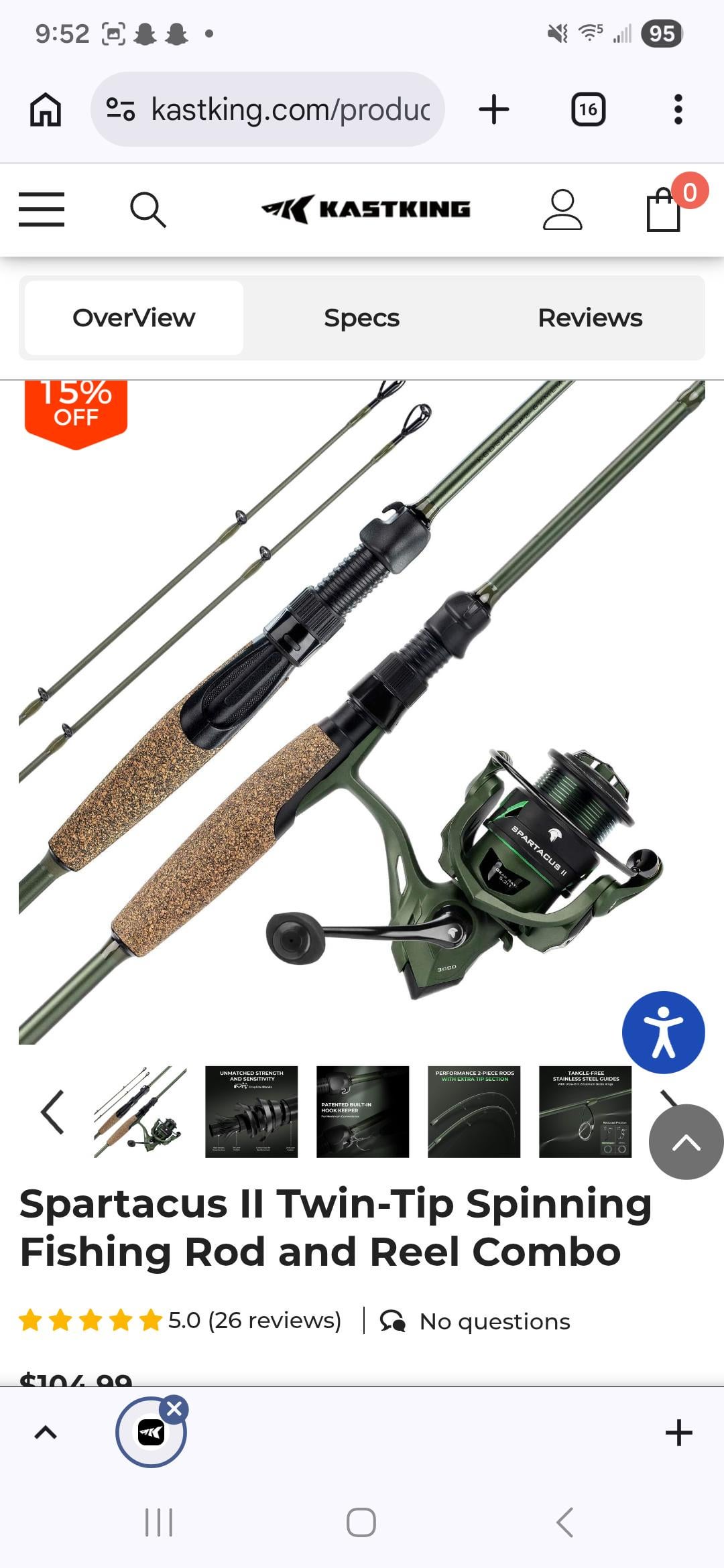Open the shopping cart
The image size is (724, 1568).
[664, 210]
